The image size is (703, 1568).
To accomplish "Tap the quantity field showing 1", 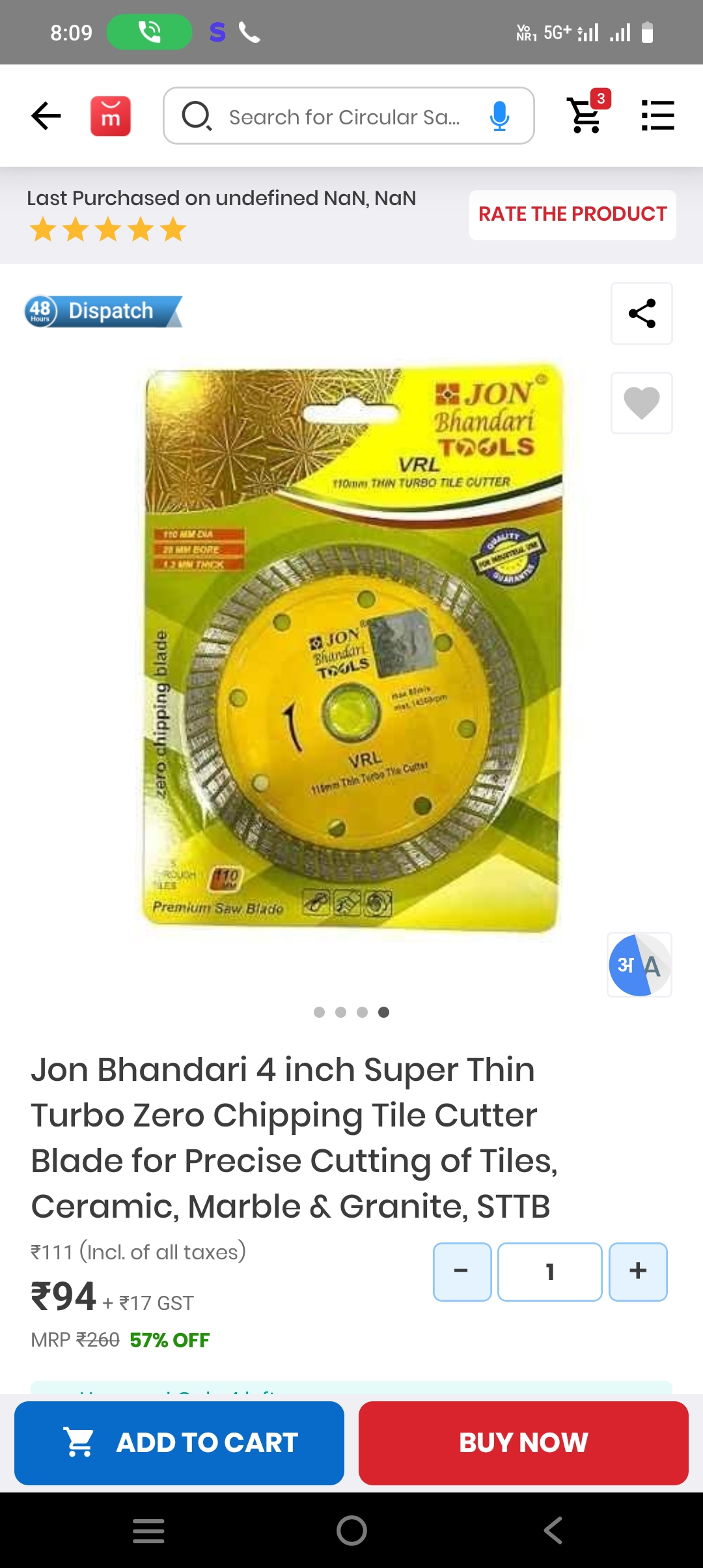I will pyautogui.click(x=549, y=1271).
